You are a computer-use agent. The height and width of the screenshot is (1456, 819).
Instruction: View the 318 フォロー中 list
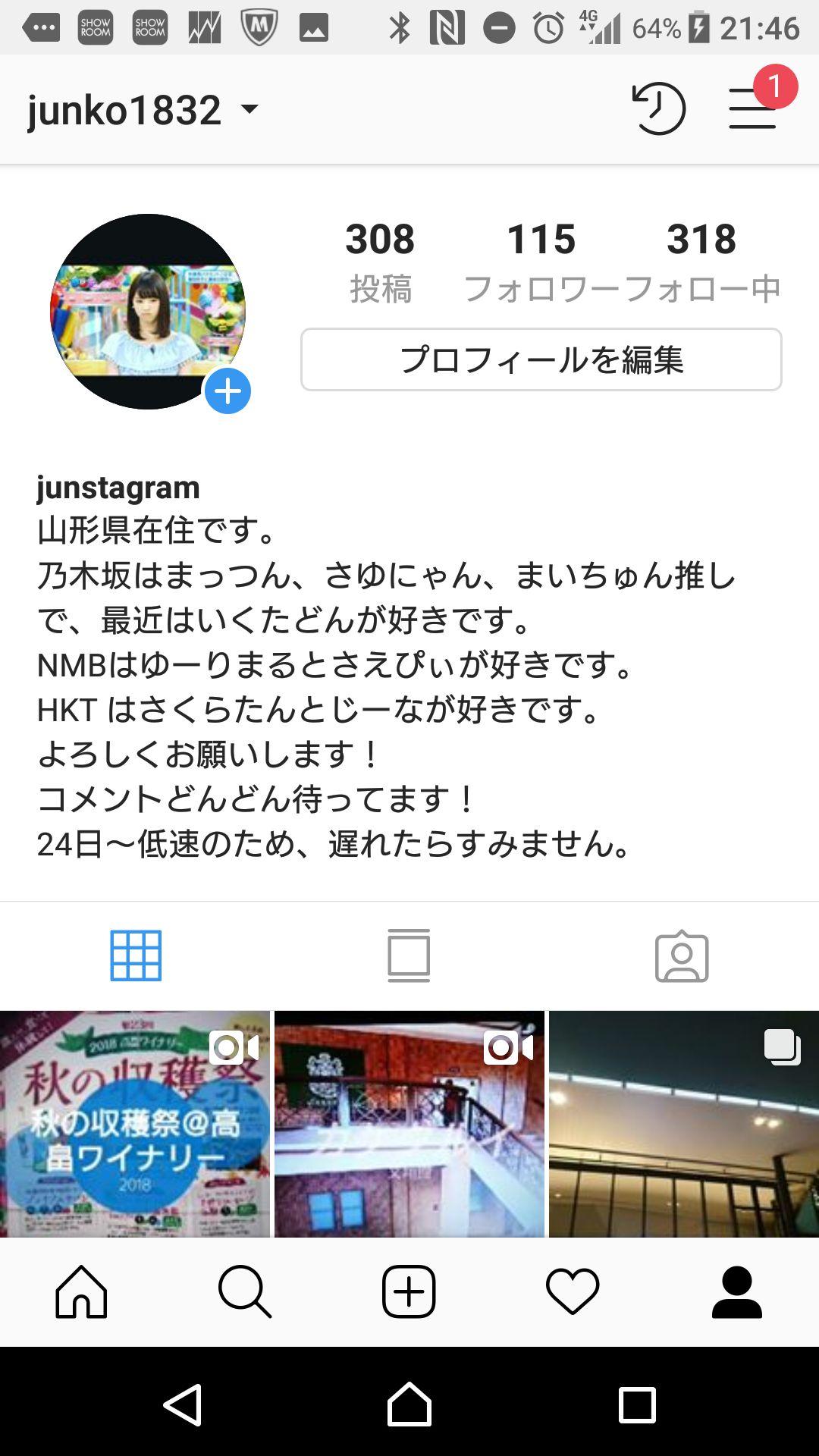click(701, 259)
